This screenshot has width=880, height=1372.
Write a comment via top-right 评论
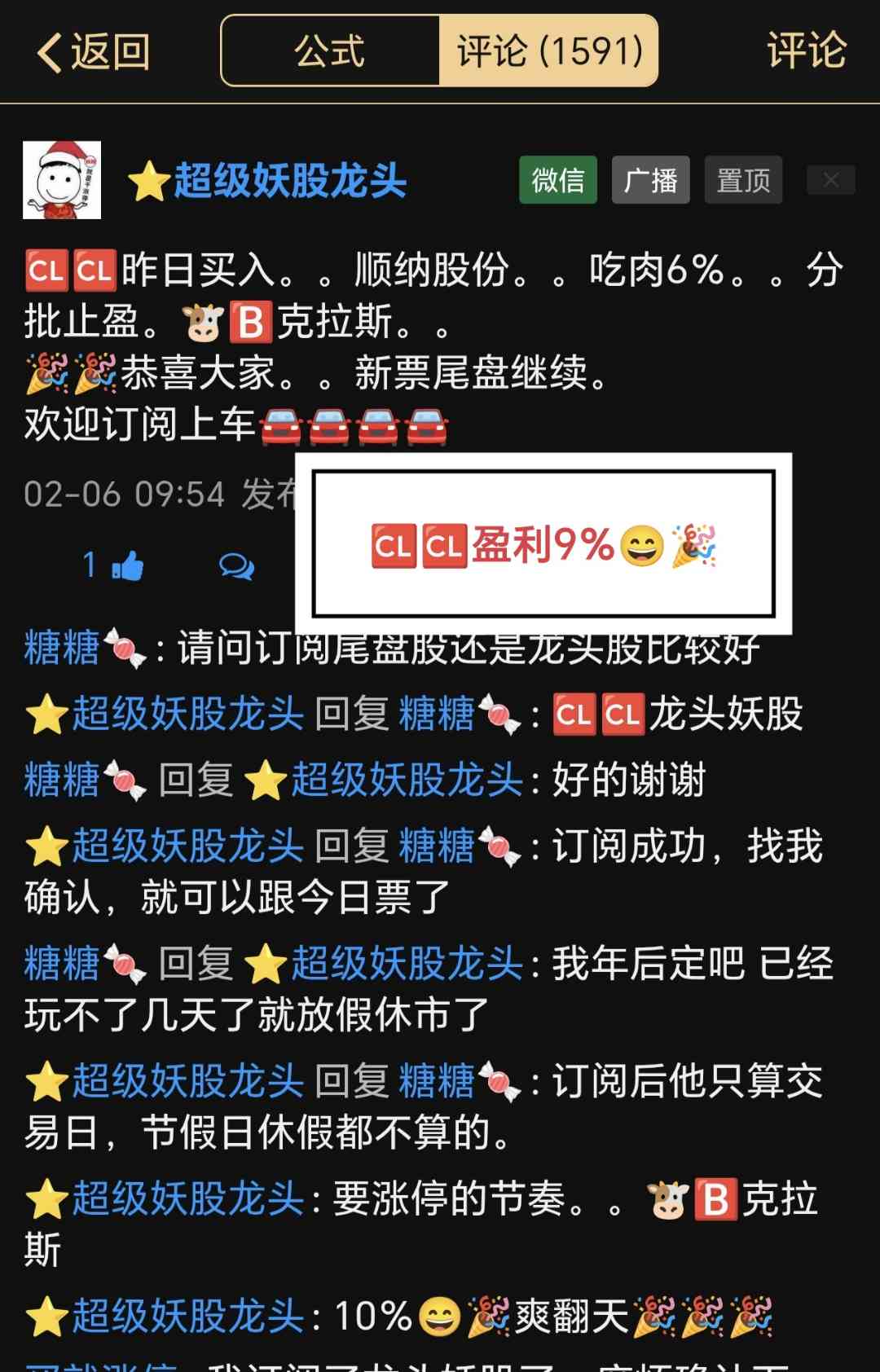click(806, 51)
